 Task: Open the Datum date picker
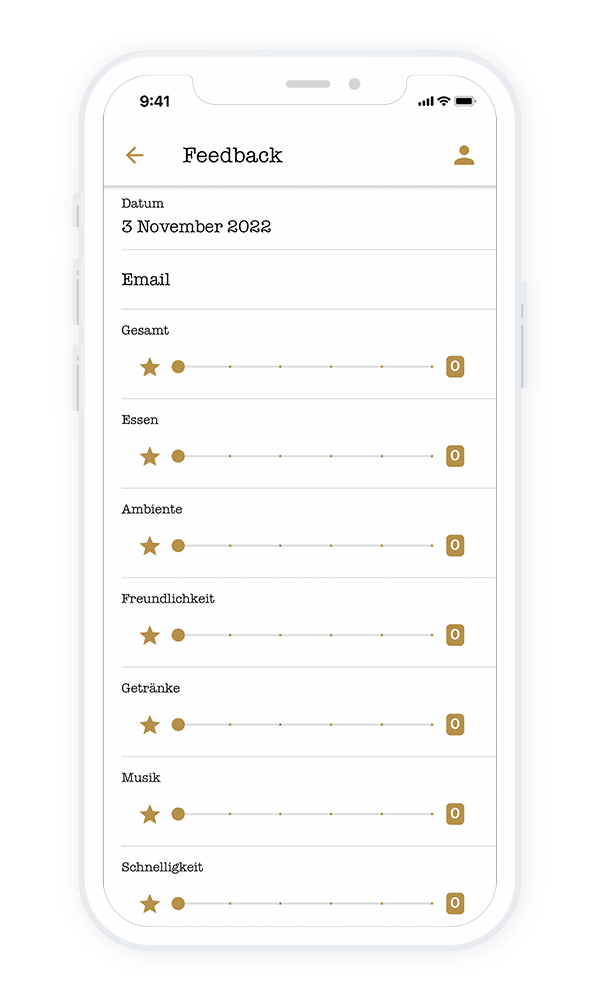300,219
